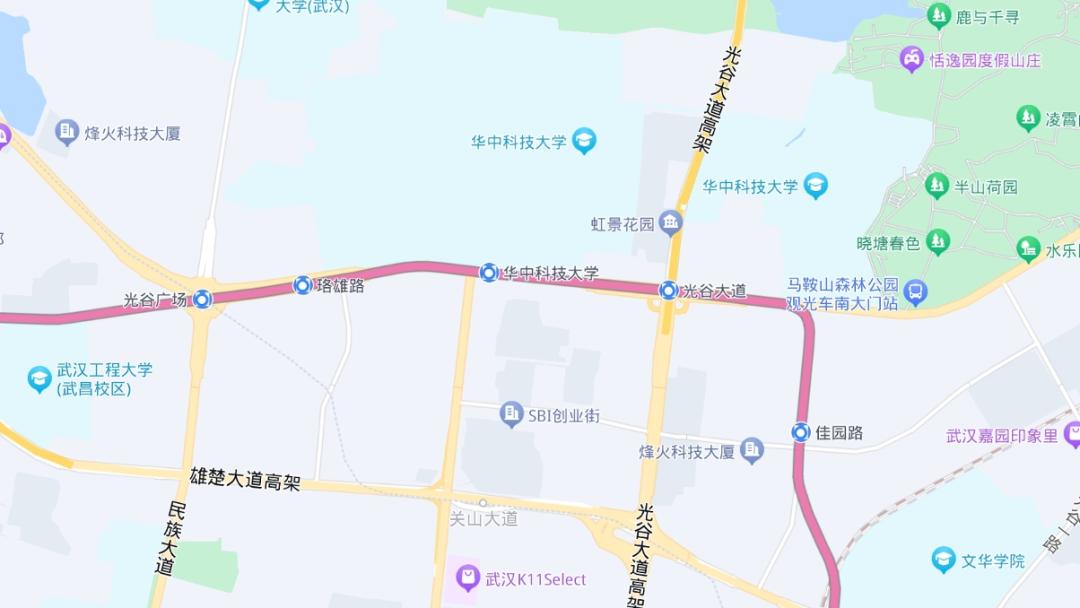Tap the 珞雄路 metro station marker
The image size is (1080, 608).
(303, 285)
